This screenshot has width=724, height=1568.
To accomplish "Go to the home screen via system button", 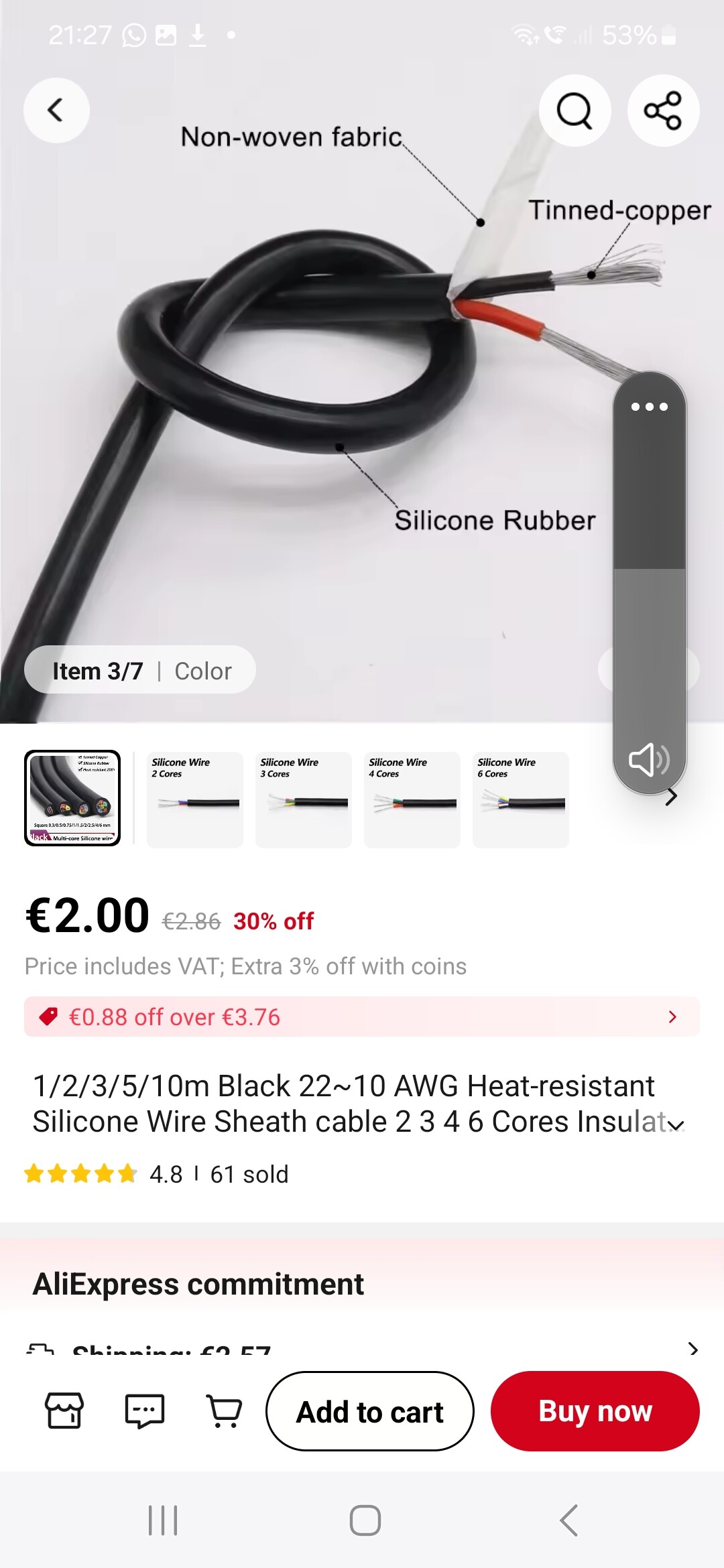I will click(x=365, y=1520).
